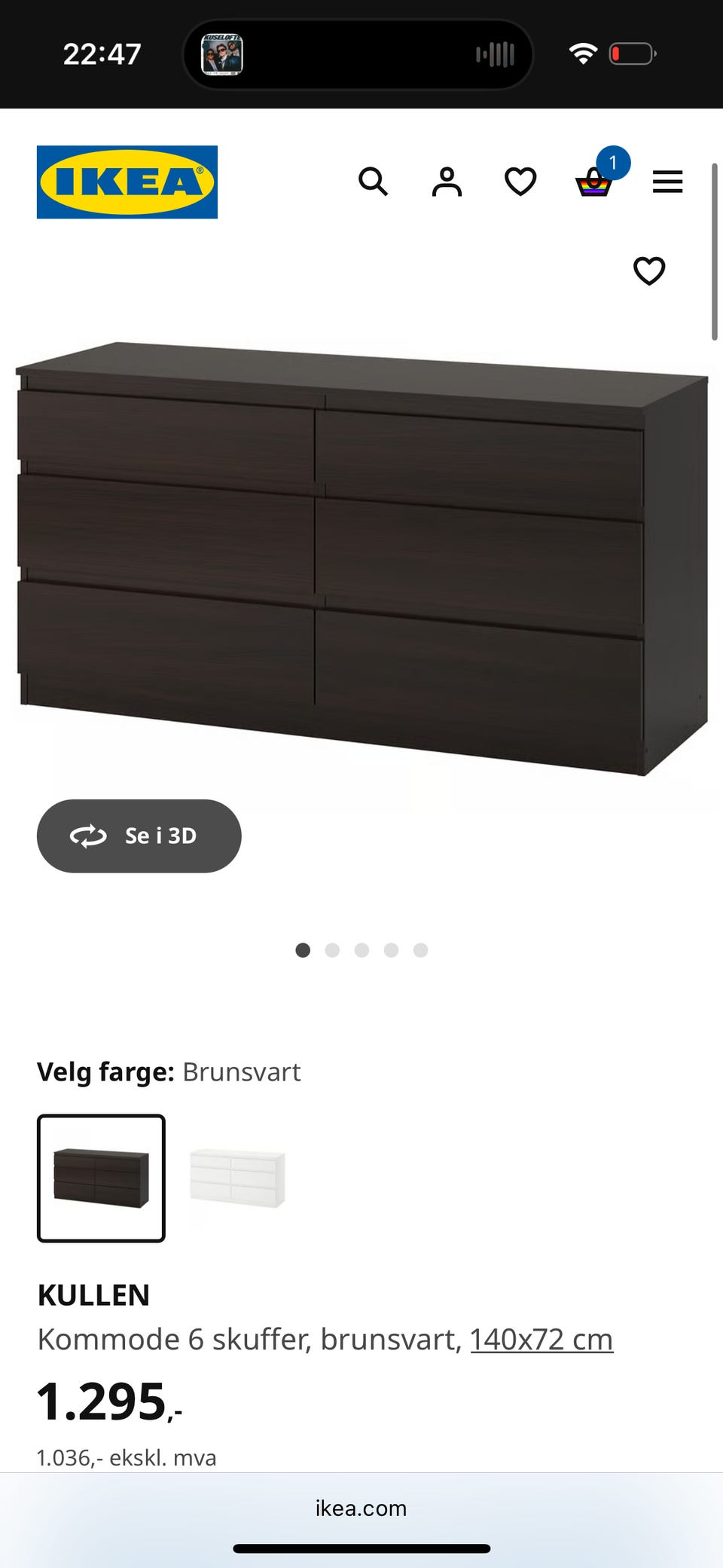Tap the ikea.com address bar
Screen dimensions: 723x1568
361,1508
